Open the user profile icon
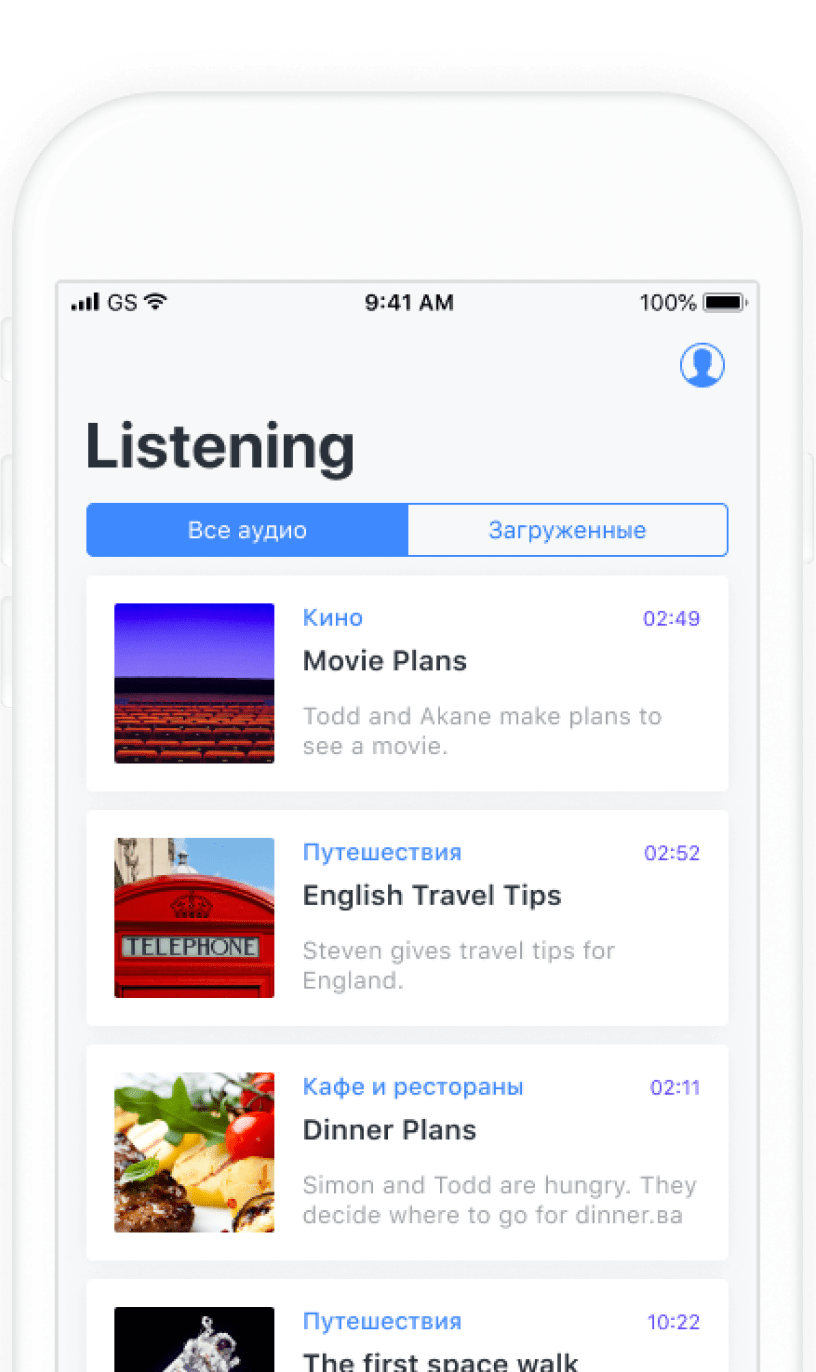Viewport: 816px width, 1372px height. [702, 366]
